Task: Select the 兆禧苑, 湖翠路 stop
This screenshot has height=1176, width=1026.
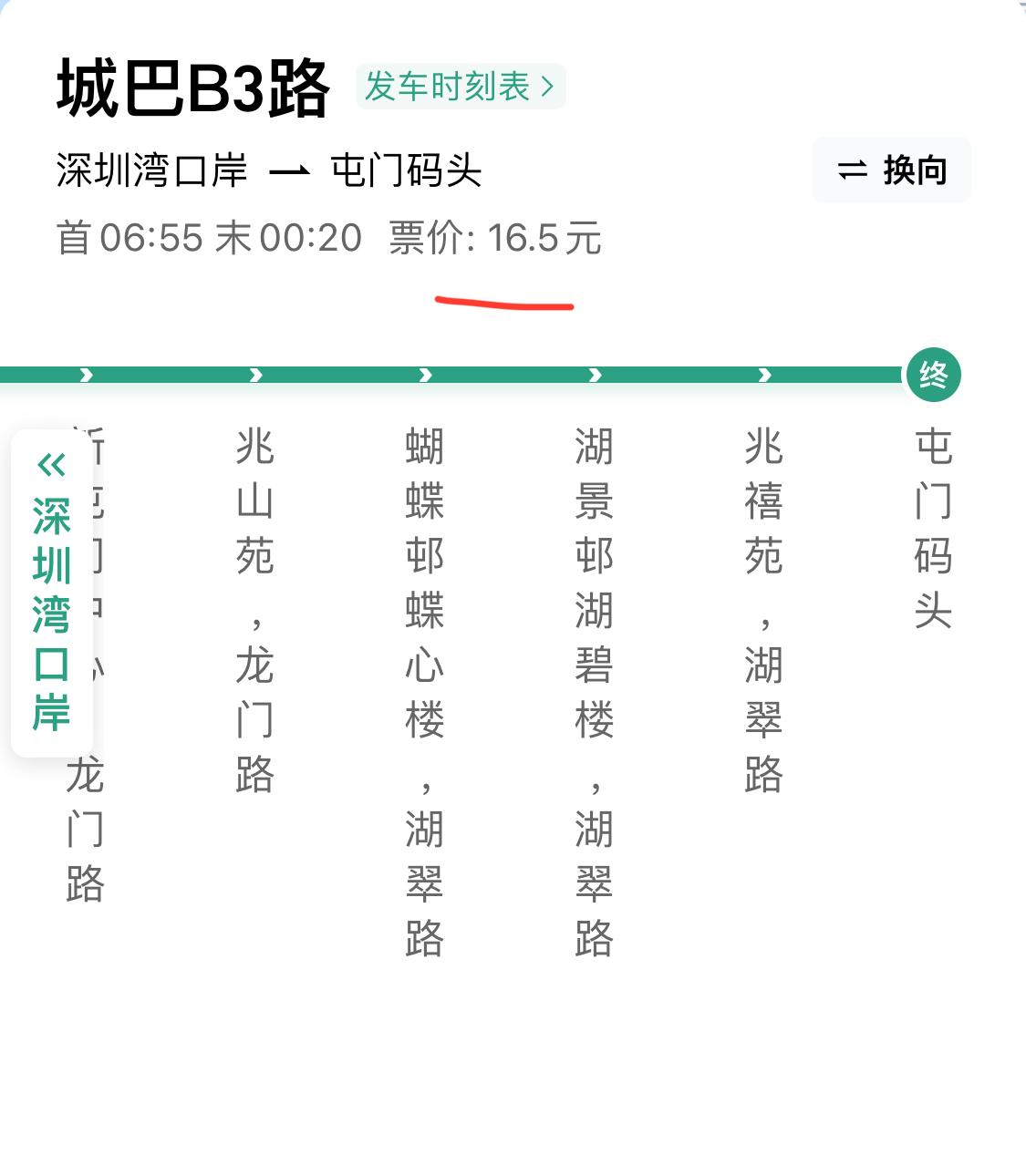Action: coord(763,611)
